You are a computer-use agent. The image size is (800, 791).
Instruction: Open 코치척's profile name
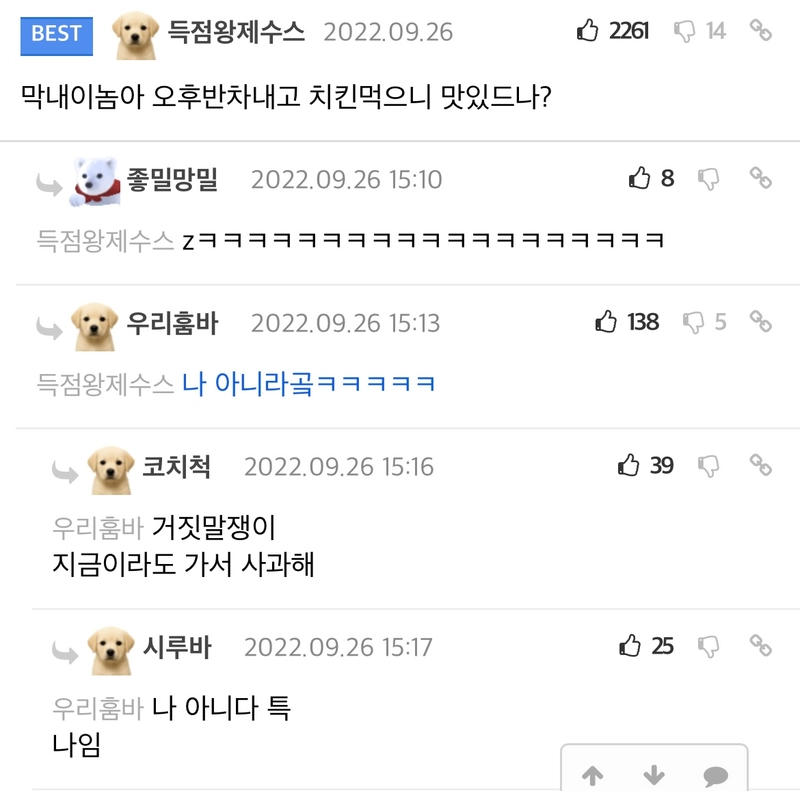click(176, 466)
